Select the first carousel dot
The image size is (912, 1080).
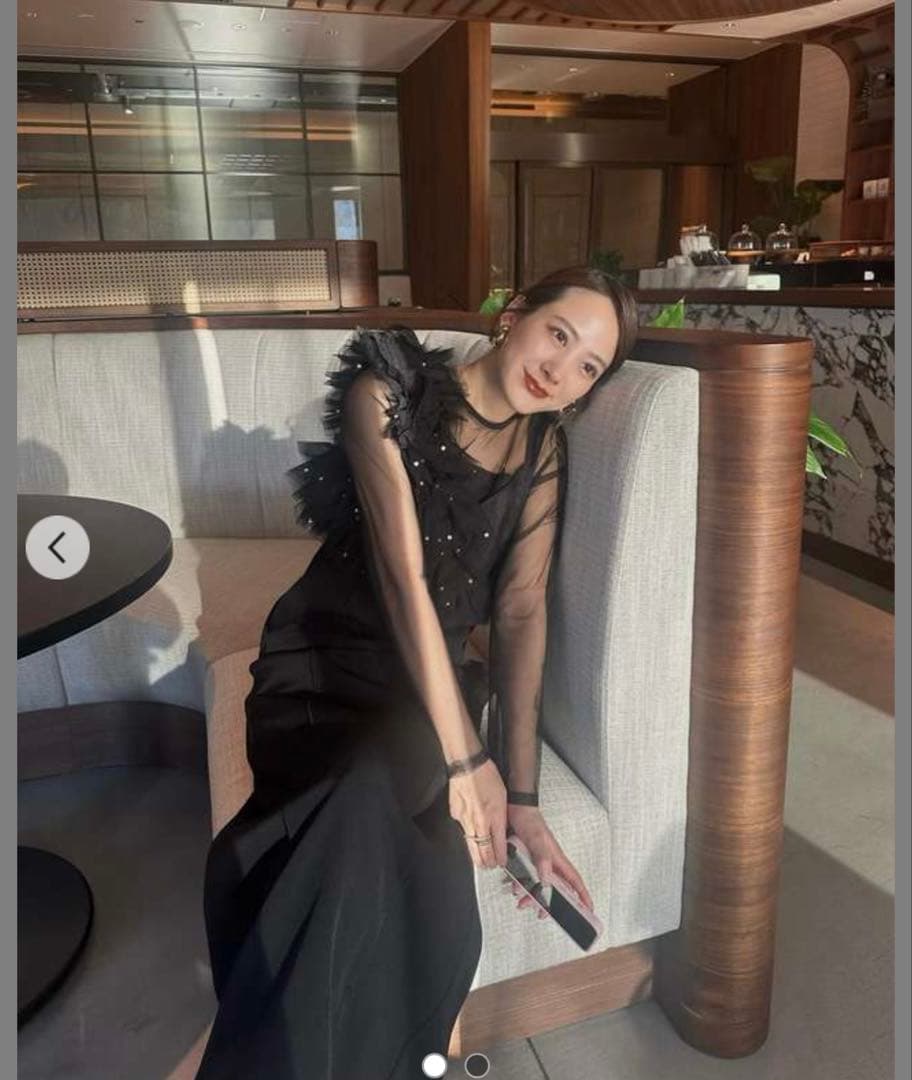click(x=434, y=1065)
